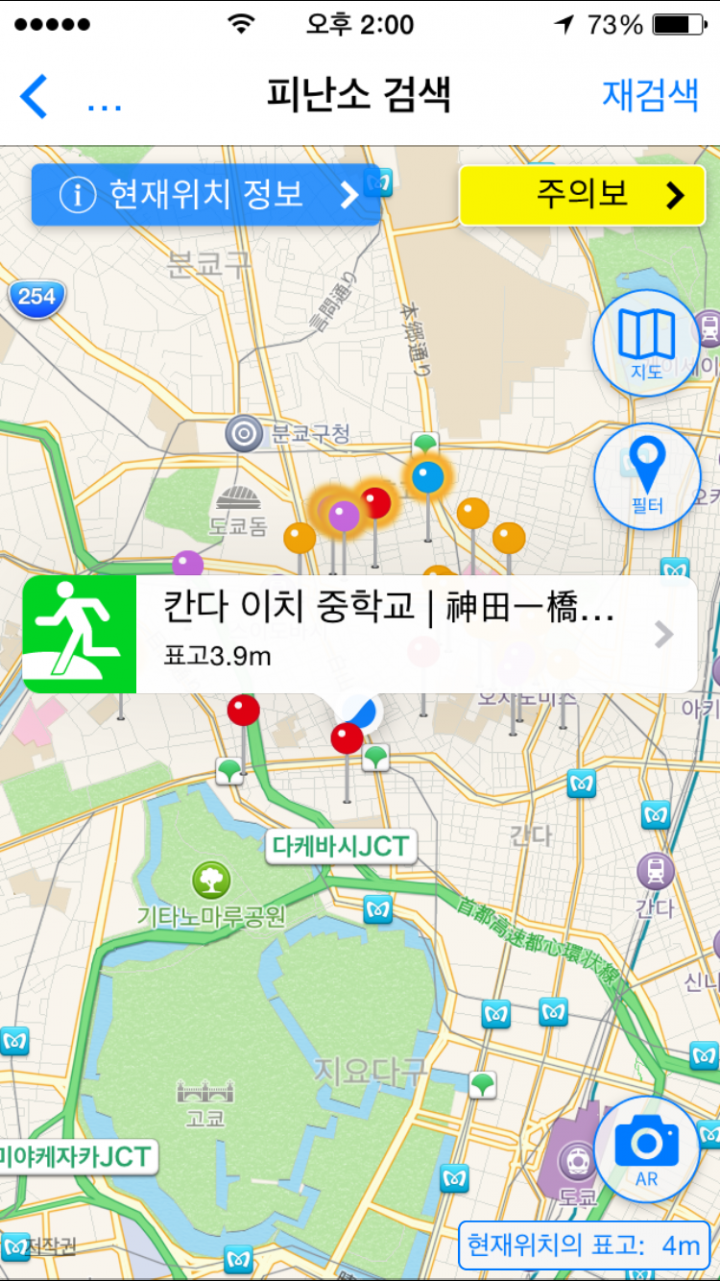Image resolution: width=720 pixels, height=1281 pixels.
Task: Switch map type with 지도 button
Action: [x=646, y=343]
